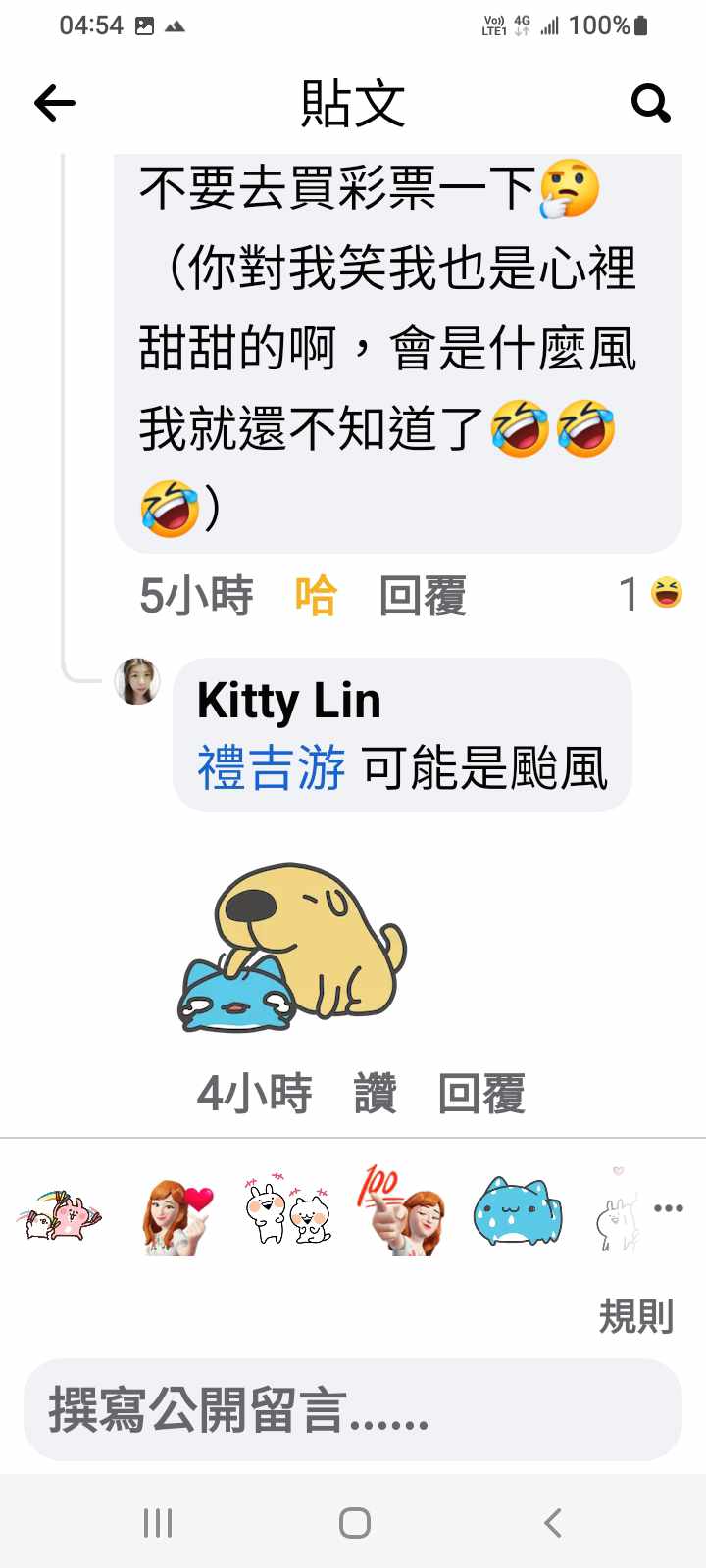Reply to the 5小時 comment
Screen dimensions: 706x1568
pyautogui.click(x=423, y=595)
